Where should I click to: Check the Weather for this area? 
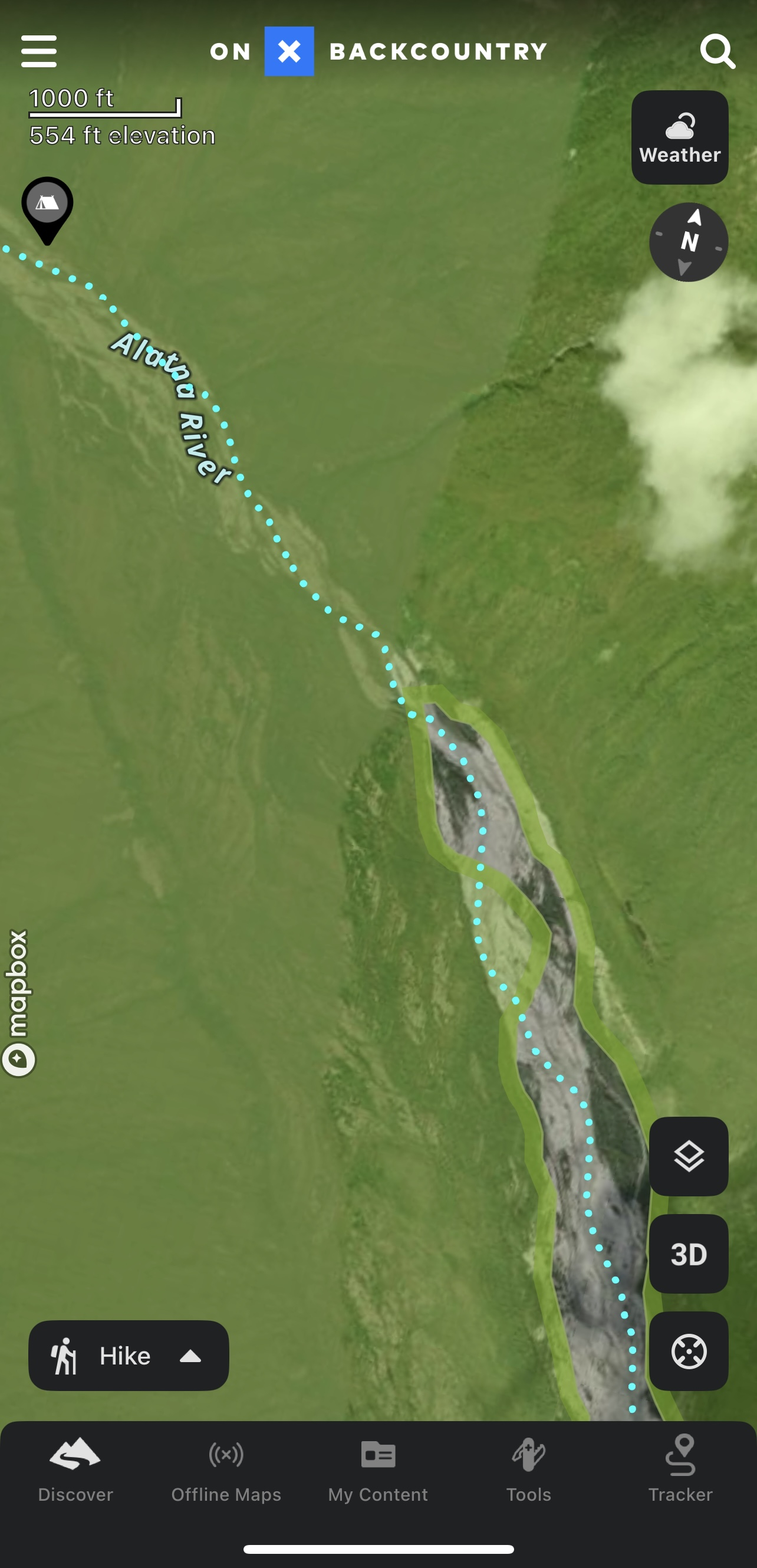680,137
